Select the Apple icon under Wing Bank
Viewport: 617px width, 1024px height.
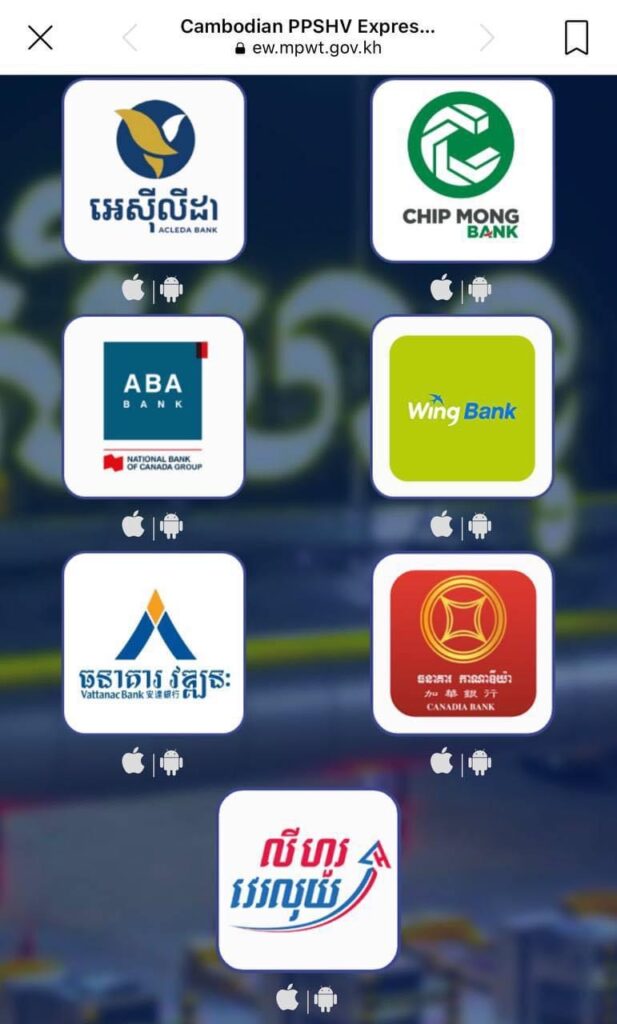(441, 525)
